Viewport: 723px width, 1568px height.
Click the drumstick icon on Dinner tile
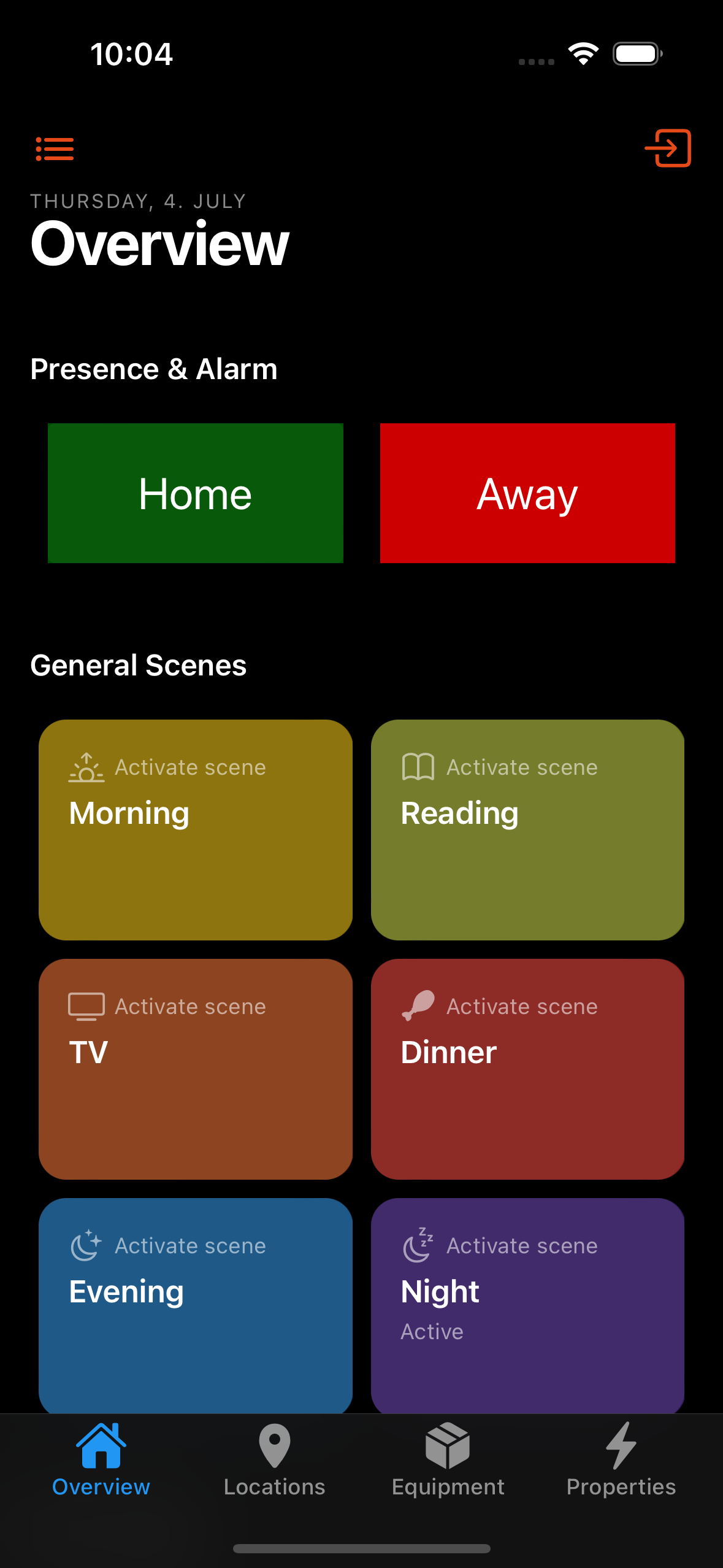pos(417,1004)
